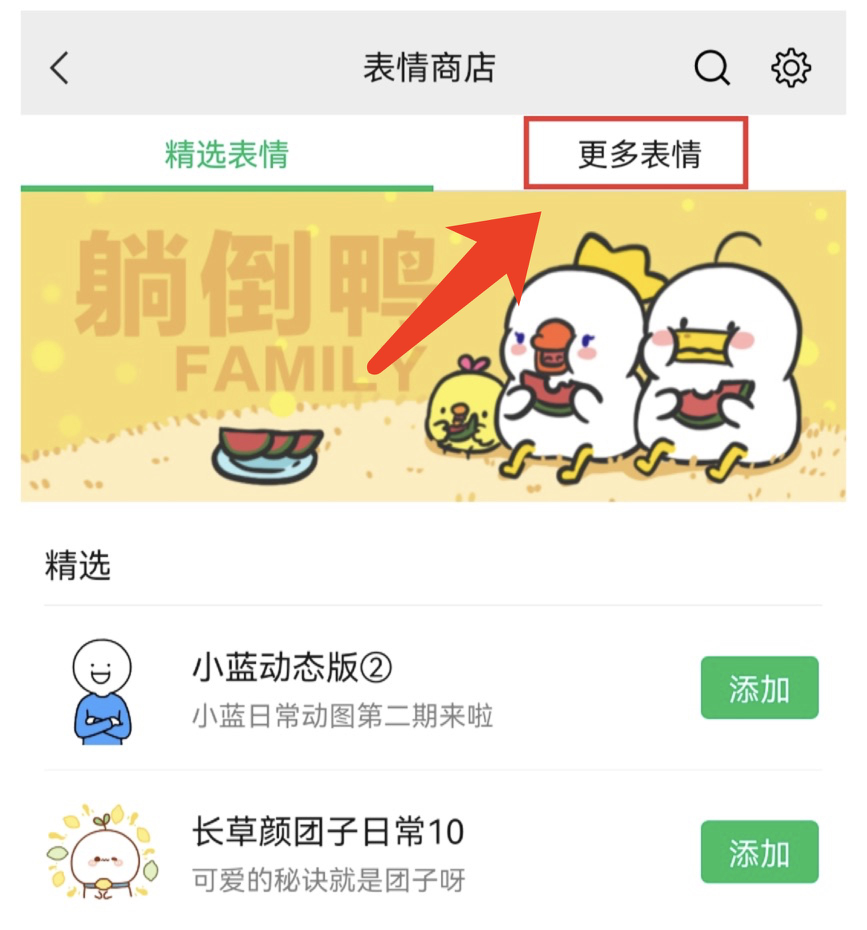Add the 长草颜团子日常10 sticker pack
The image size is (867, 930).
click(759, 852)
